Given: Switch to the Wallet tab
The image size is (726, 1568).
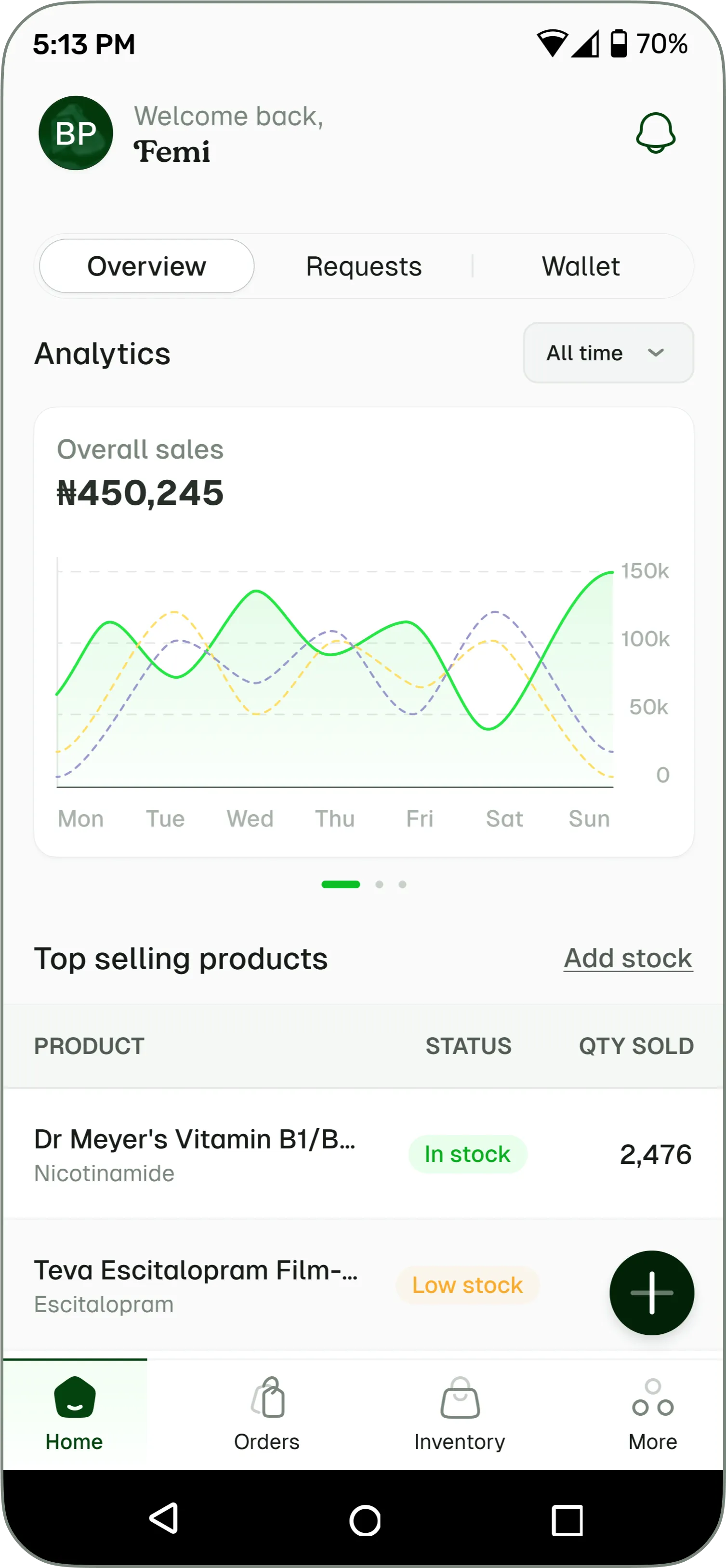Looking at the screenshot, I should pos(581,266).
